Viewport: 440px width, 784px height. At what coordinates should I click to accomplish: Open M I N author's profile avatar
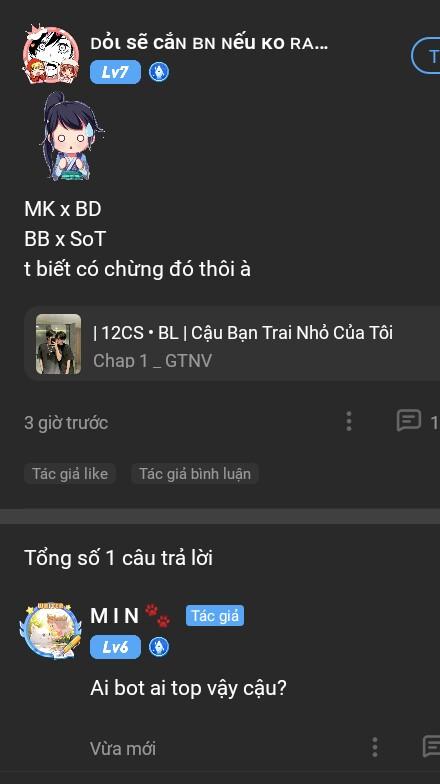pos(50,631)
